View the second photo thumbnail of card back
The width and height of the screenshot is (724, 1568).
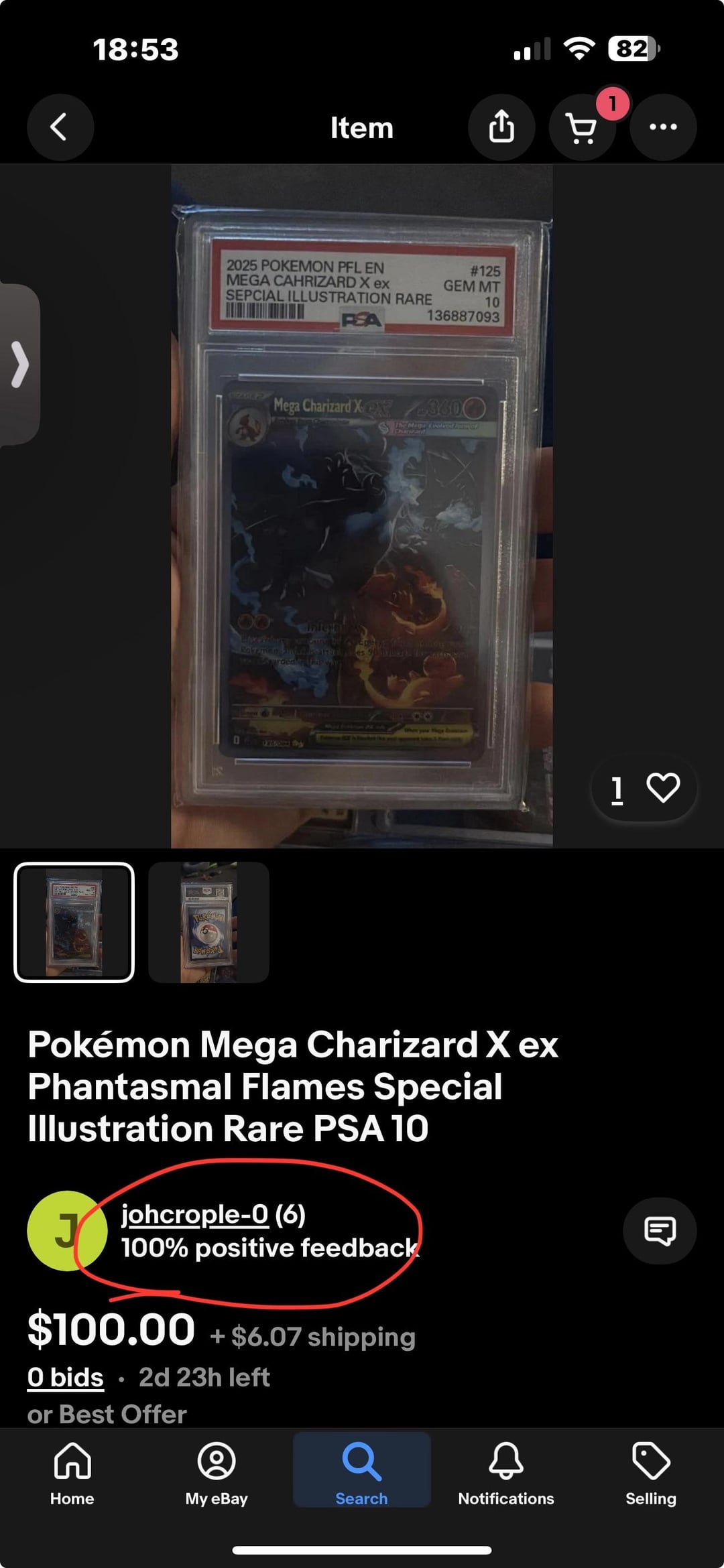[x=208, y=922]
